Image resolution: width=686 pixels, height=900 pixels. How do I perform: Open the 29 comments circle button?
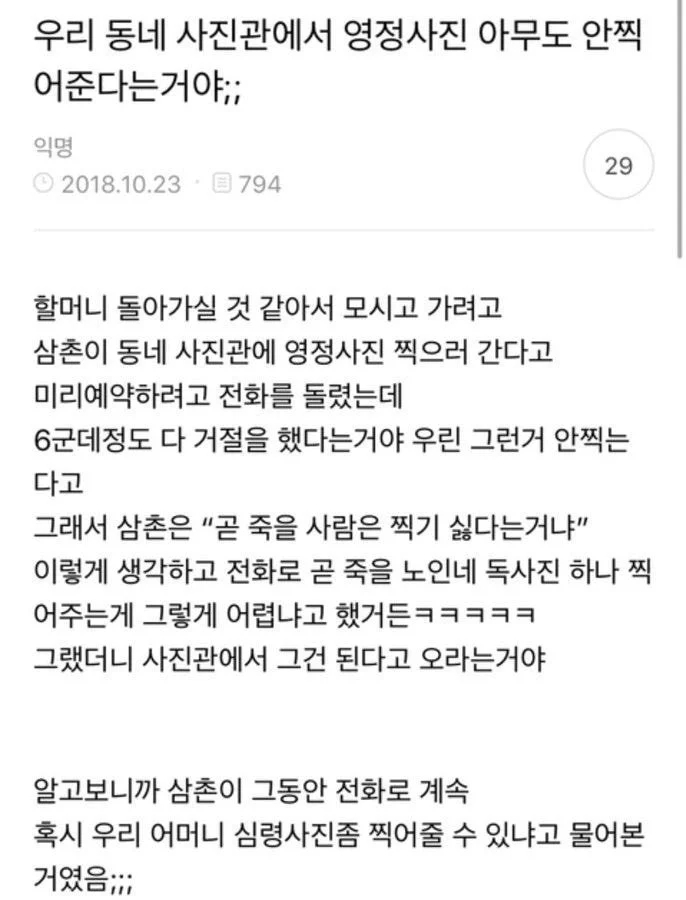click(x=618, y=165)
